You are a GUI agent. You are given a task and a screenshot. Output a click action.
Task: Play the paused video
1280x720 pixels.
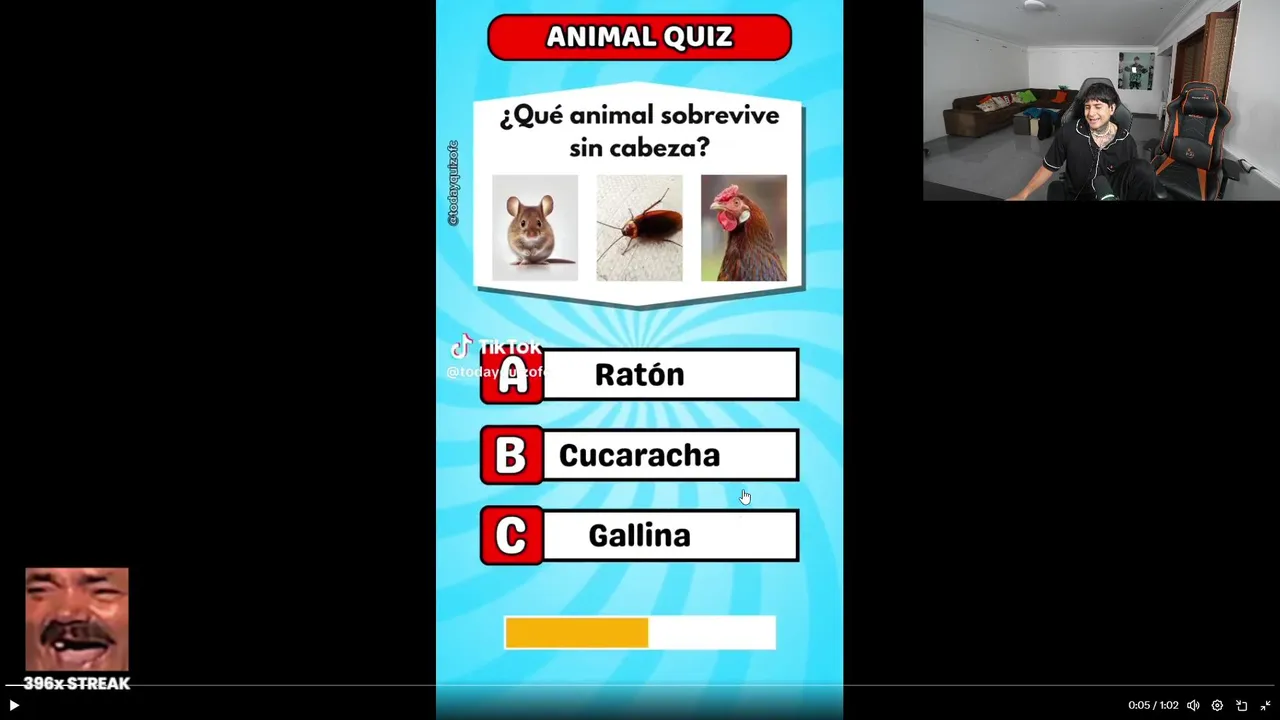pyautogui.click(x=14, y=705)
